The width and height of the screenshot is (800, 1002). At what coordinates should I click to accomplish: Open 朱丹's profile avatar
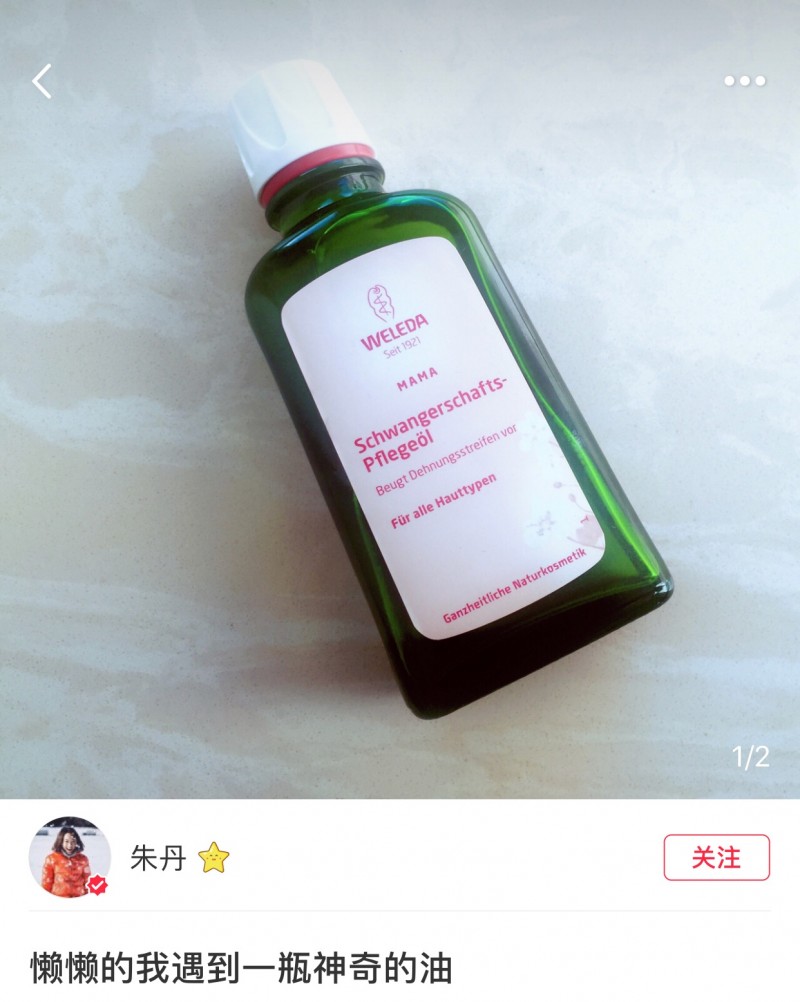[69, 857]
